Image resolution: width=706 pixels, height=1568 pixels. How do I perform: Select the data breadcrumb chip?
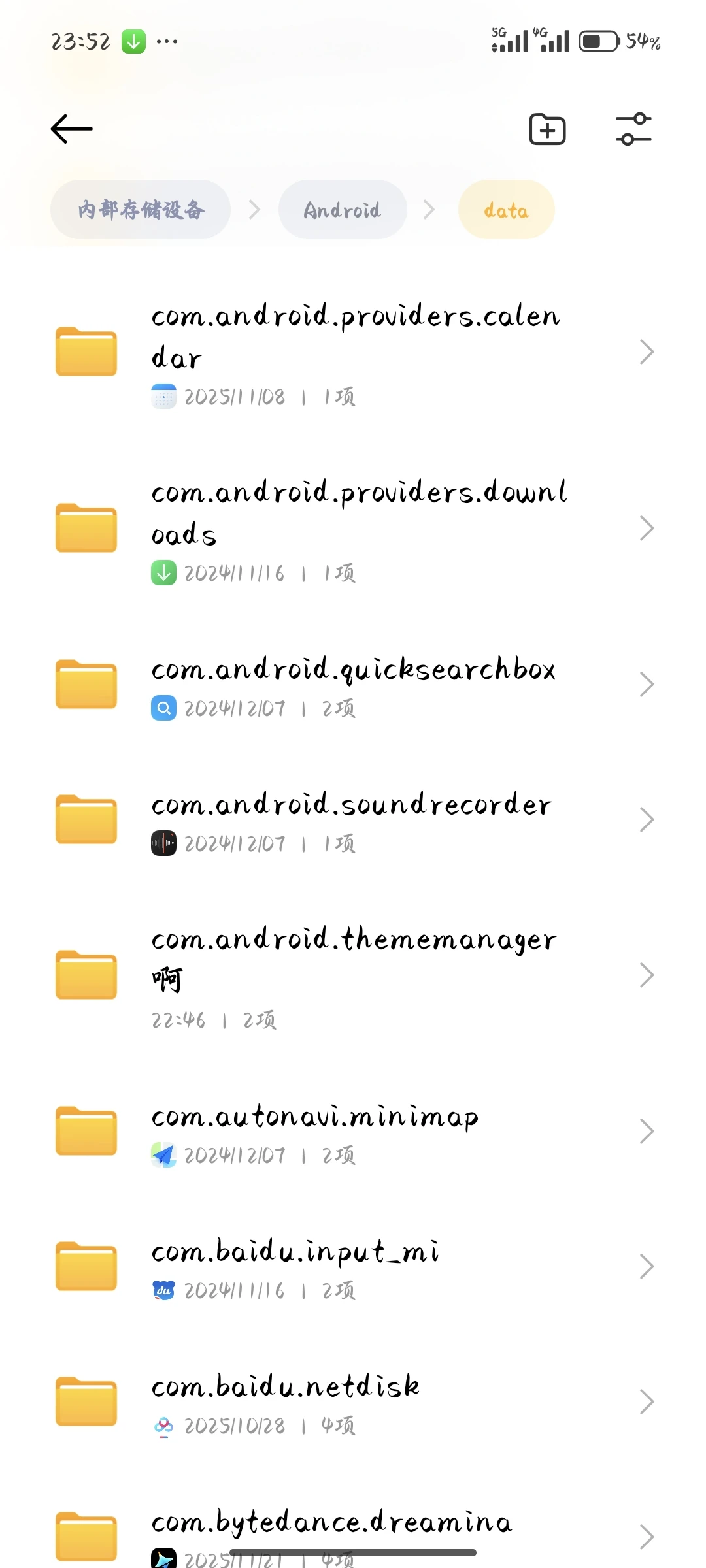pyautogui.click(x=507, y=210)
